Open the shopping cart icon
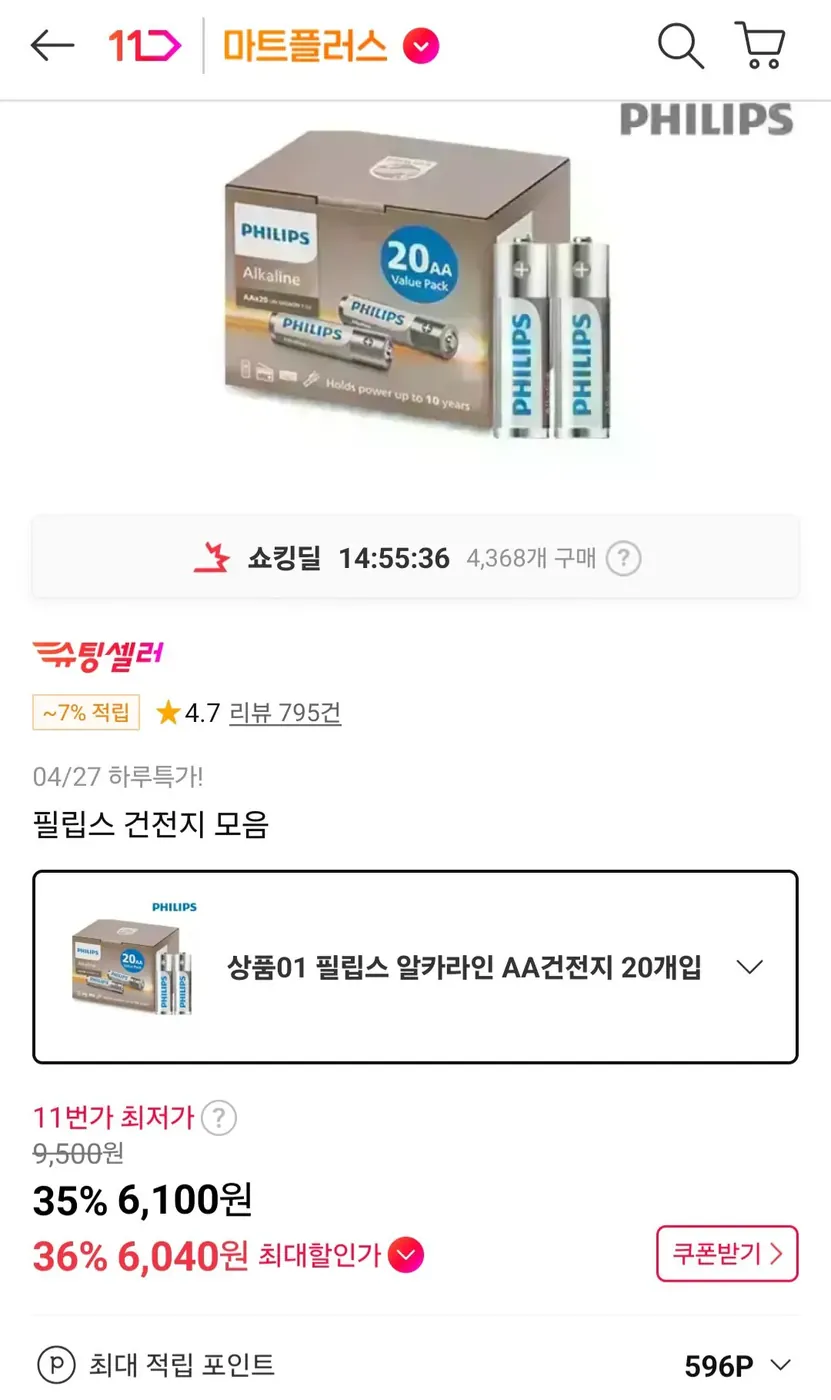The width and height of the screenshot is (831, 1400). (761, 45)
